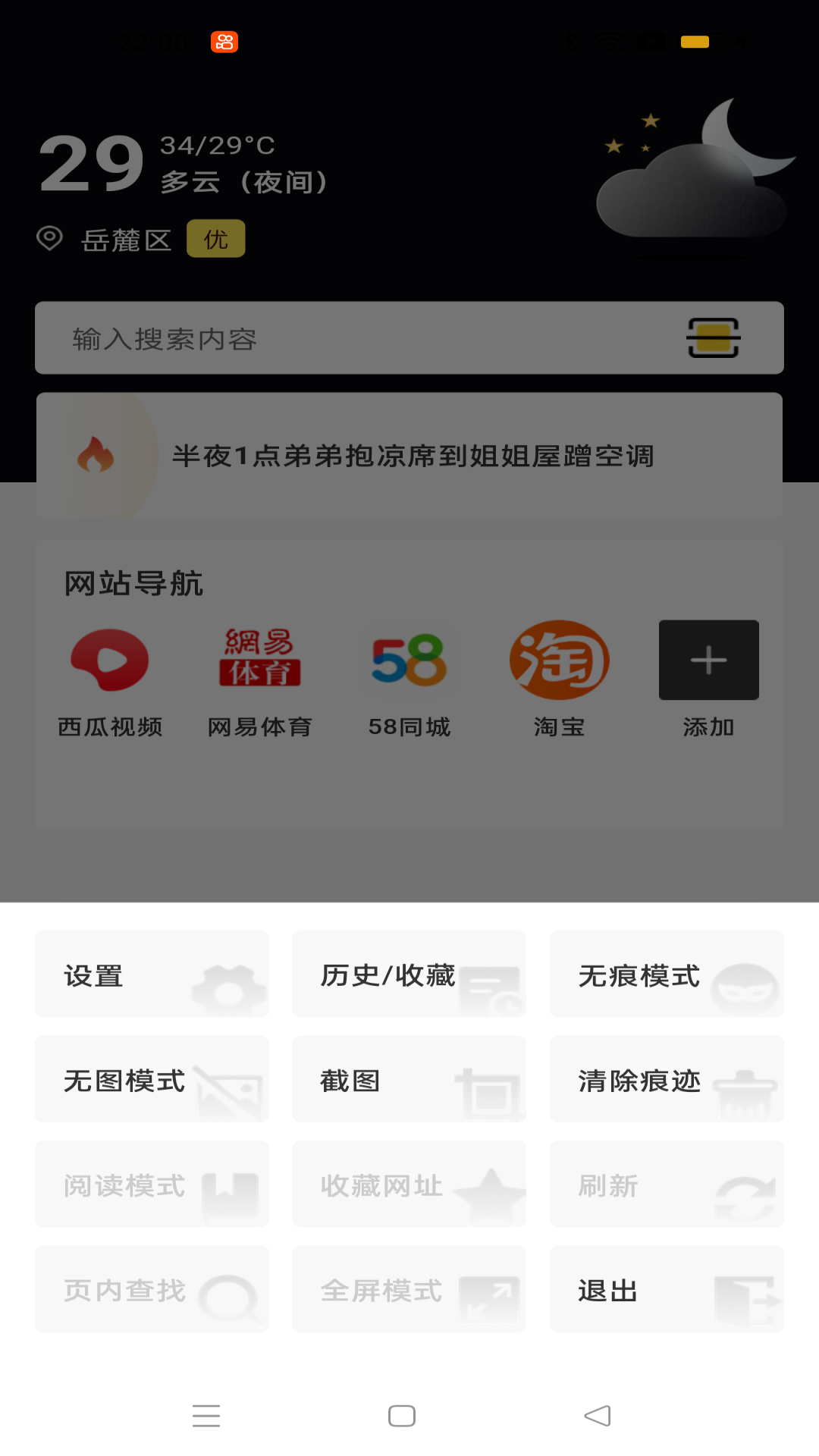819x1456 pixels.
Task: Turn on 无图模式 no-image mode
Action: tap(152, 1079)
